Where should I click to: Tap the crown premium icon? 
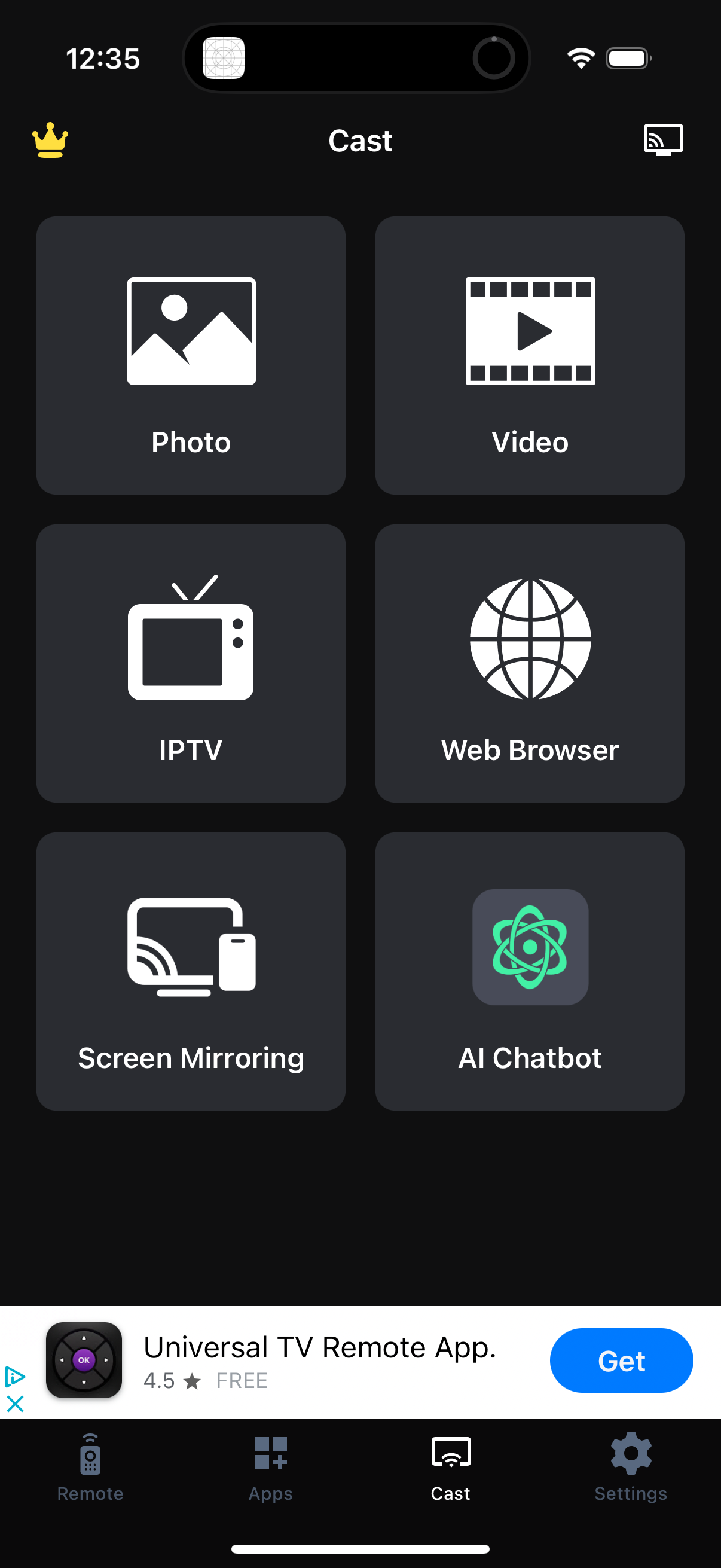pos(51,140)
